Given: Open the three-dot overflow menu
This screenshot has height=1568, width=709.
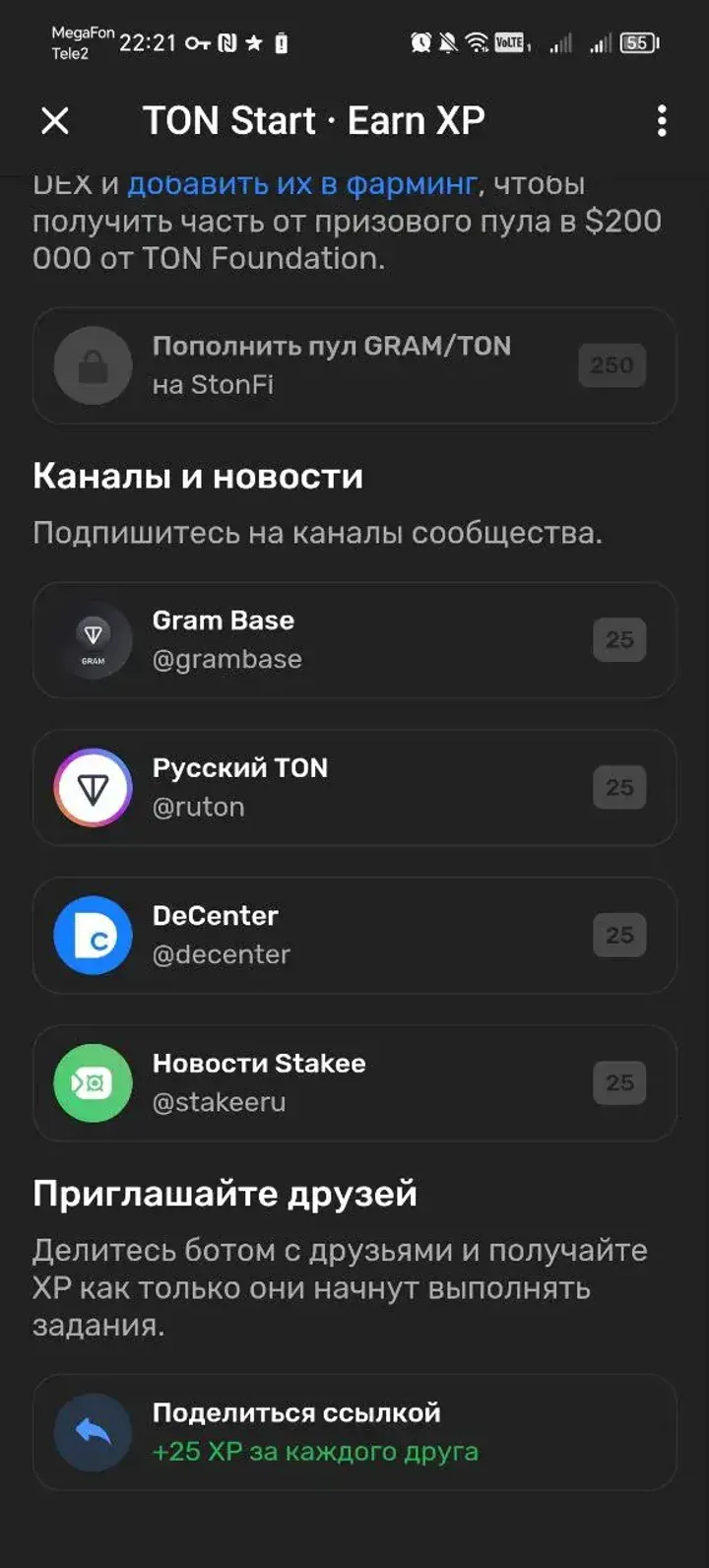Looking at the screenshot, I should coord(662,119).
